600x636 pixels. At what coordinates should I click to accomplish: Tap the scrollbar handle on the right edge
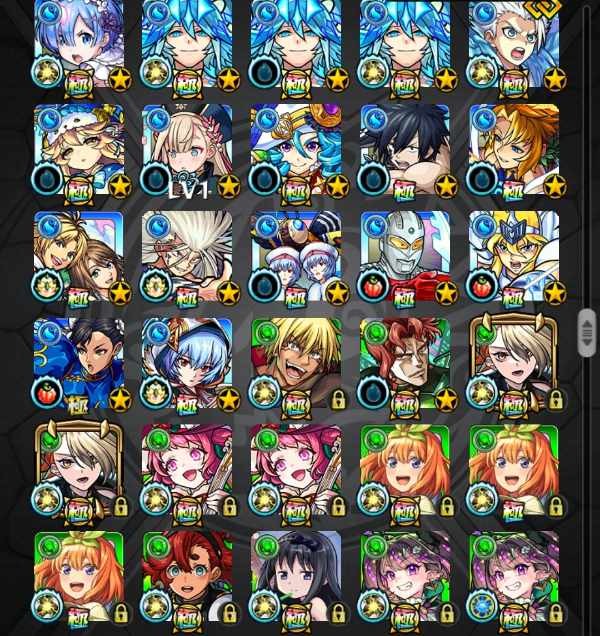click(587, 332)
